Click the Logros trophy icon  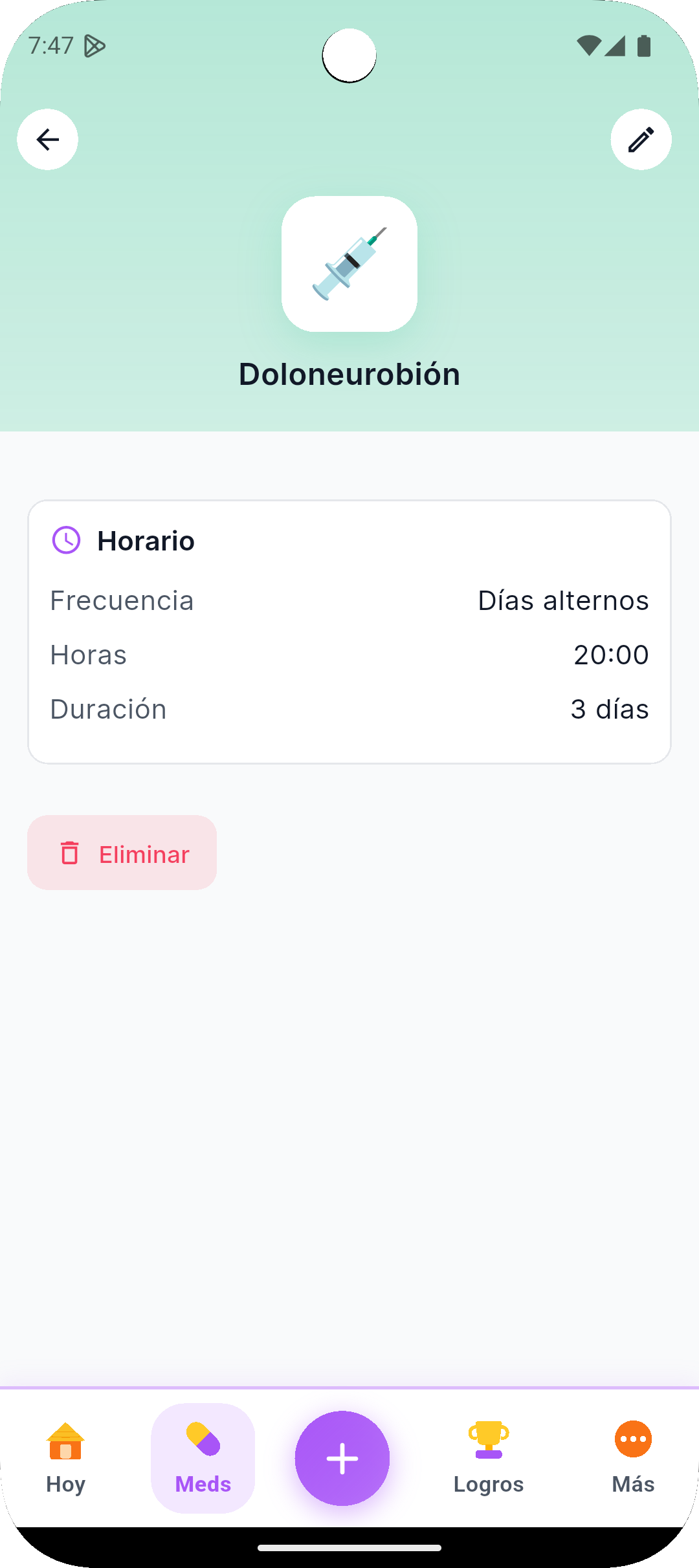(x=489, y=1440)
